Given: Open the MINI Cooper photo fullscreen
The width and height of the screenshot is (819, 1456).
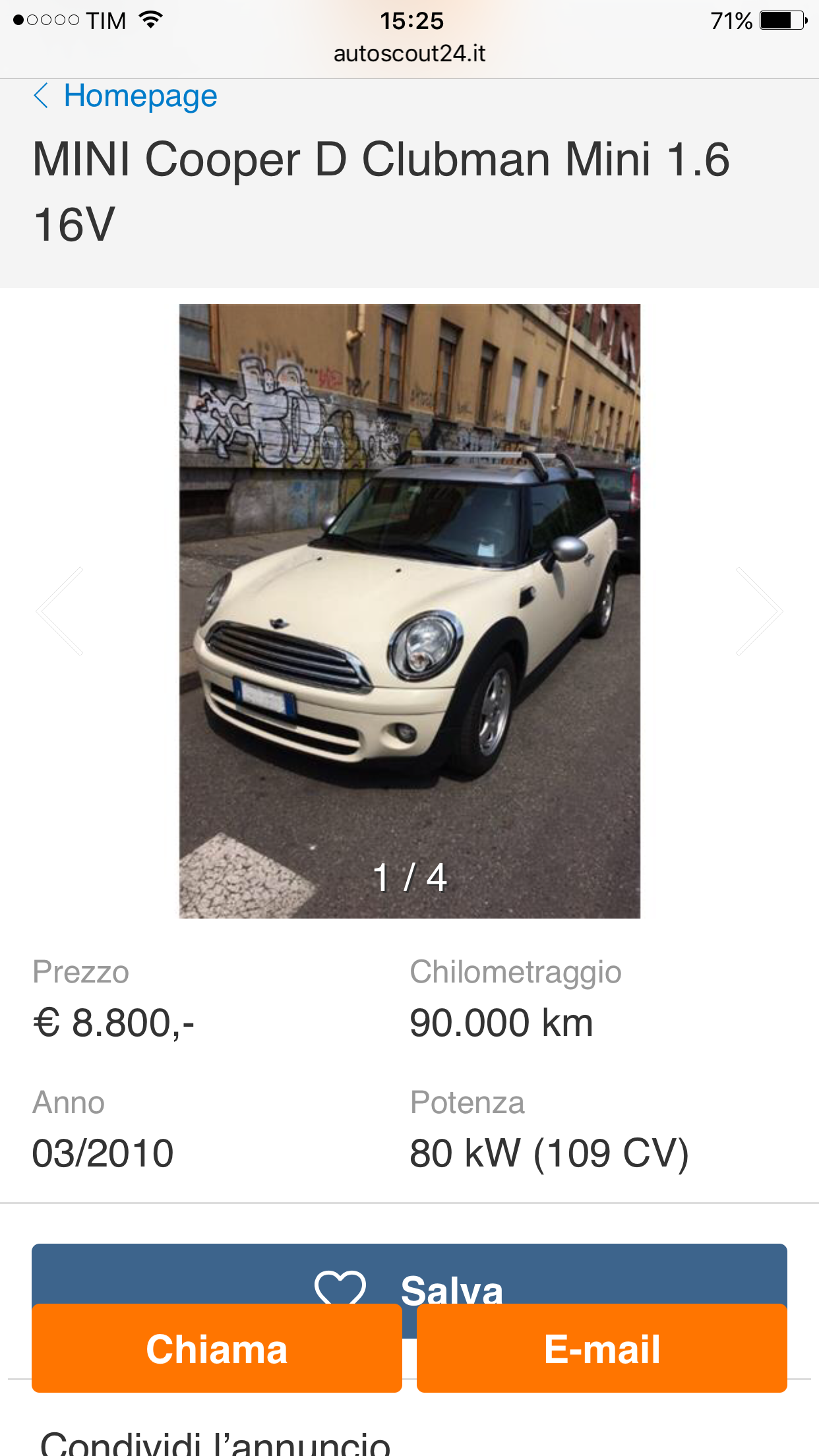Looking at the screenshot, I should pyautogui.click(x=409, y=611).
